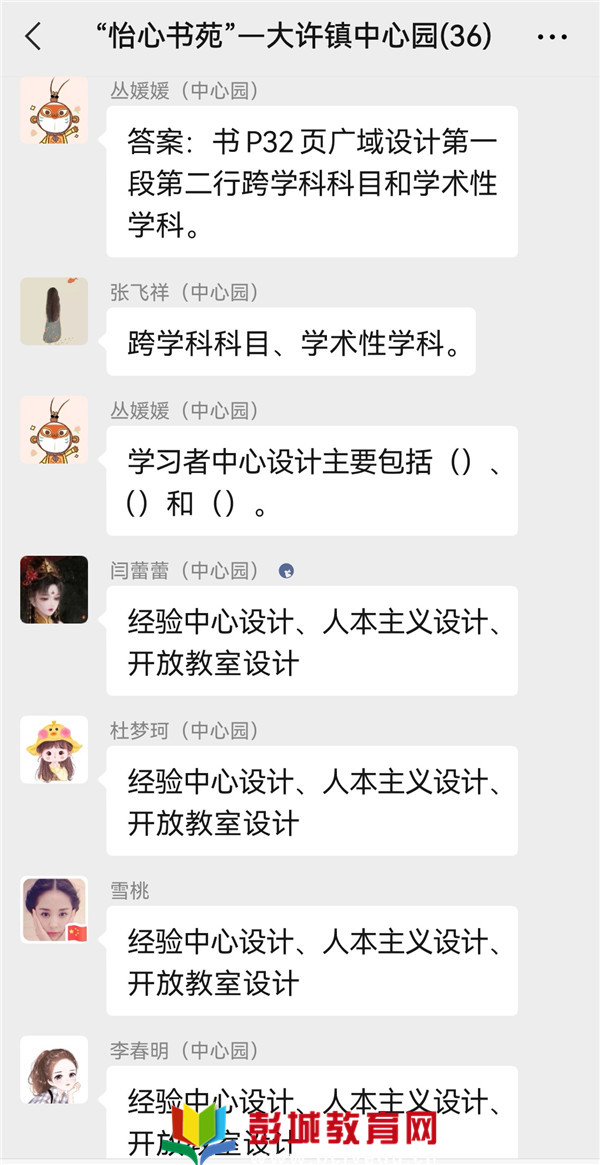Go back from the group chat
This screenshot has height=1165, width=600.
pos(33,37)
